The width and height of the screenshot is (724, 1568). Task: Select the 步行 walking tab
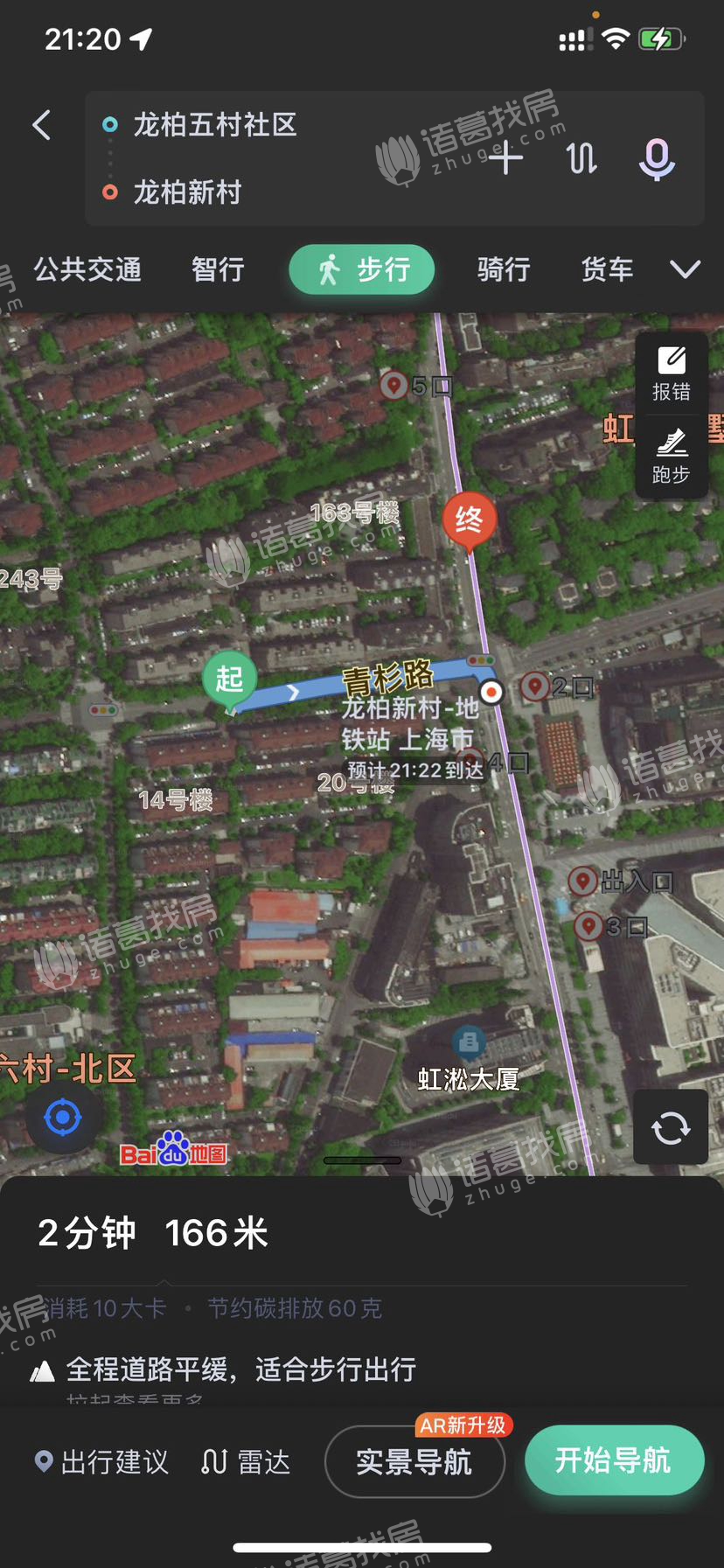pos(362,269)
